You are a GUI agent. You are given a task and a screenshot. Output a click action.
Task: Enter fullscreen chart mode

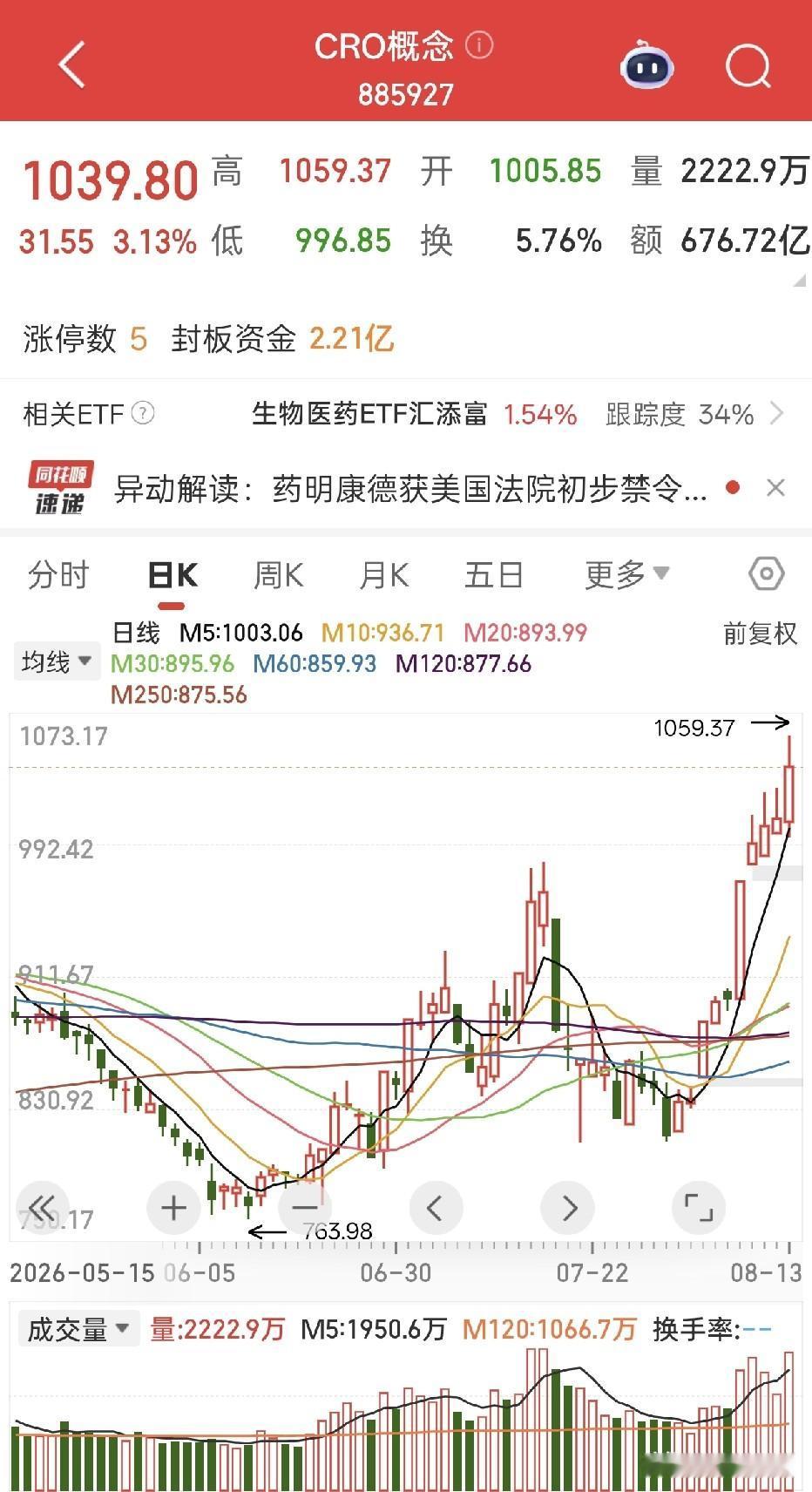tap(699, 1208)
